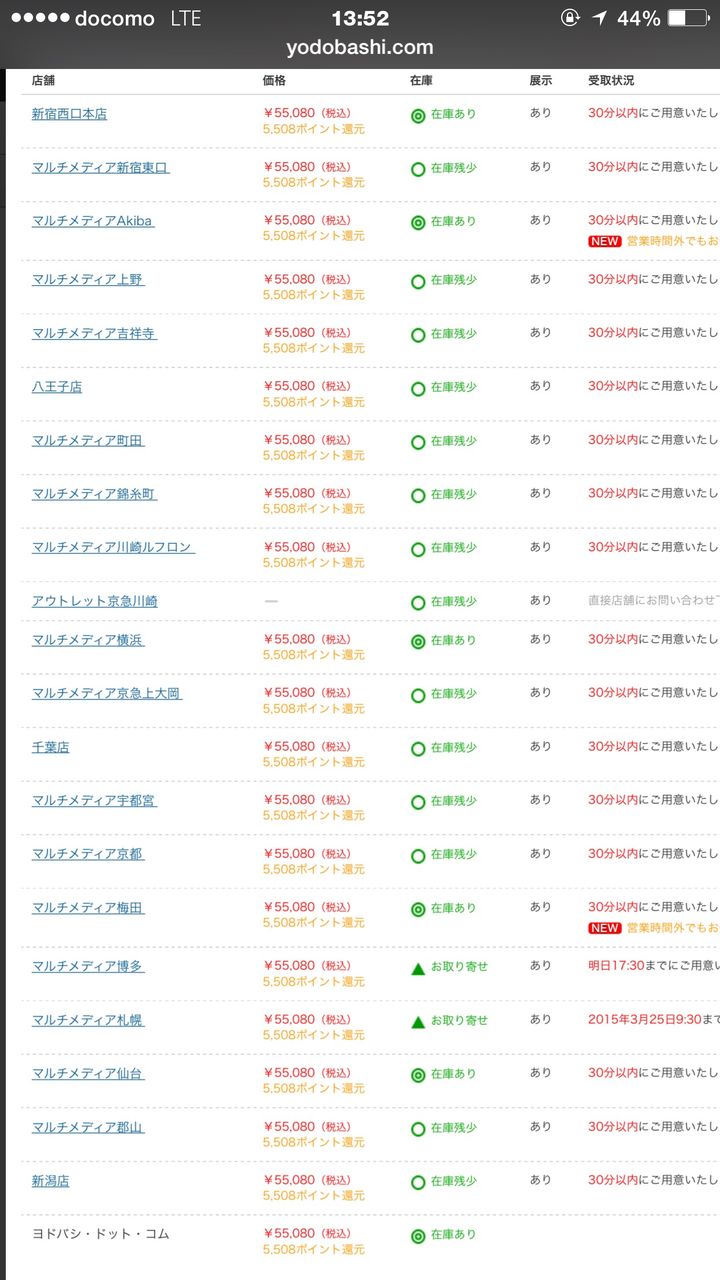
Task: Open the マルチメディア札幌 store link
Action: click(88, 1020)
